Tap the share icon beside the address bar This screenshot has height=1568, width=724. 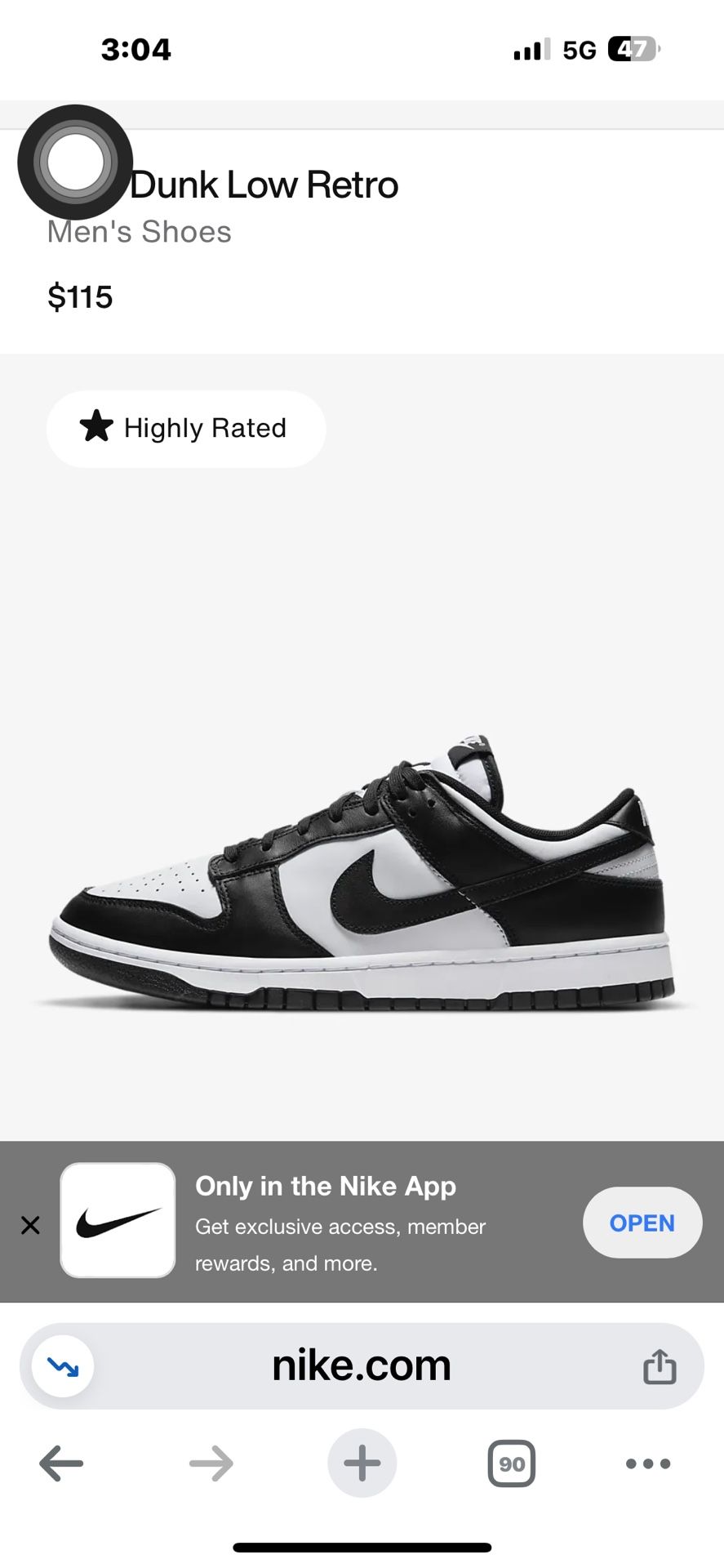[x=660, y=1366]
